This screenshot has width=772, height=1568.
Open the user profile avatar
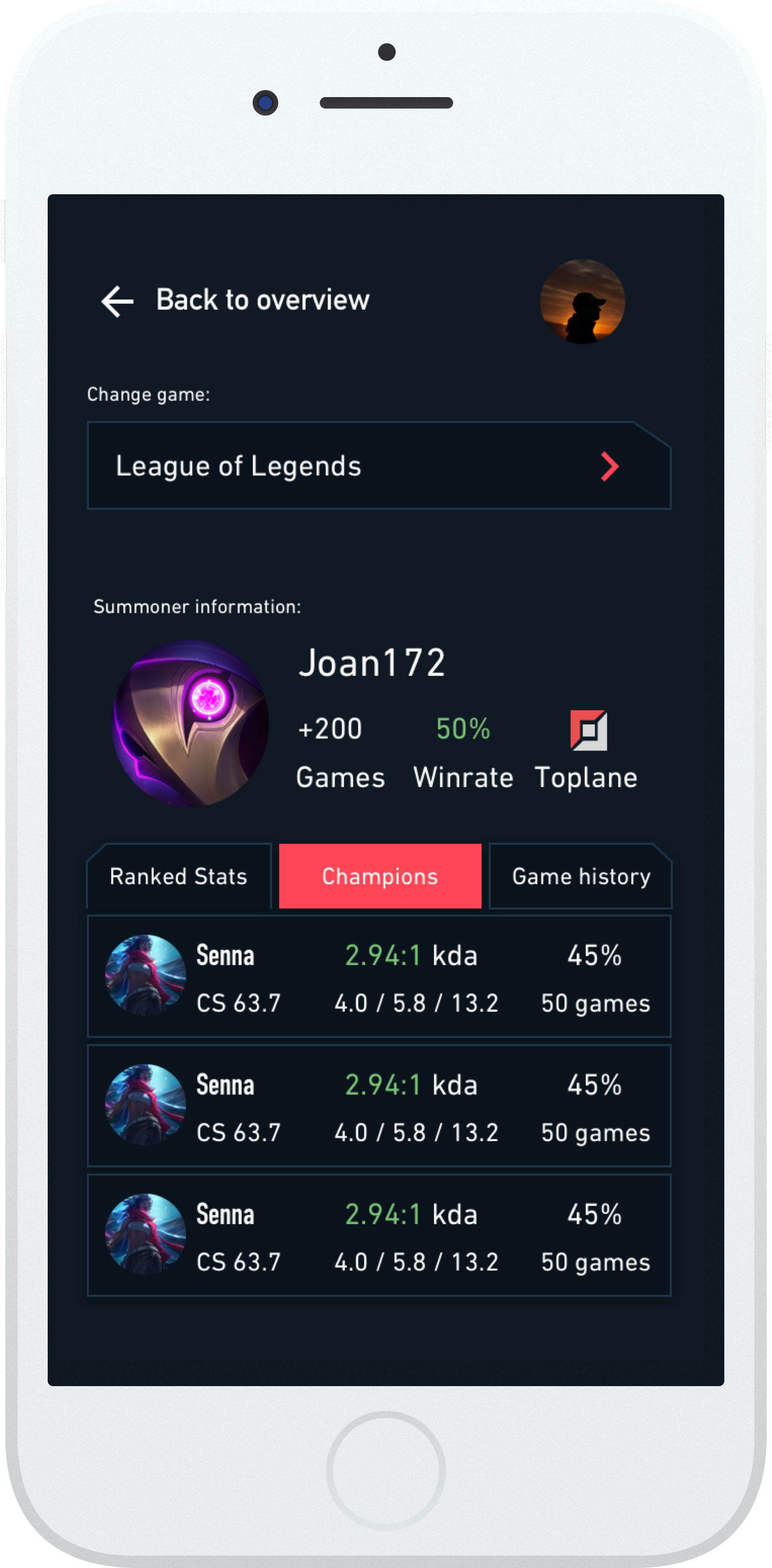(x=582, y=302)
